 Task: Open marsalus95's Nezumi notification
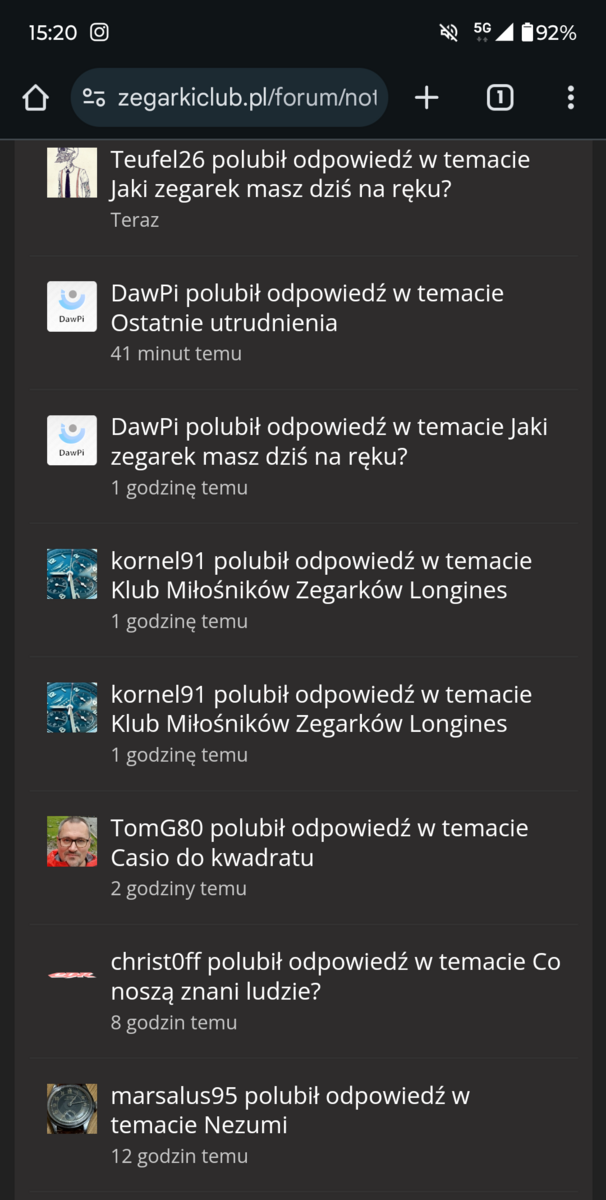pos(290,1111)
